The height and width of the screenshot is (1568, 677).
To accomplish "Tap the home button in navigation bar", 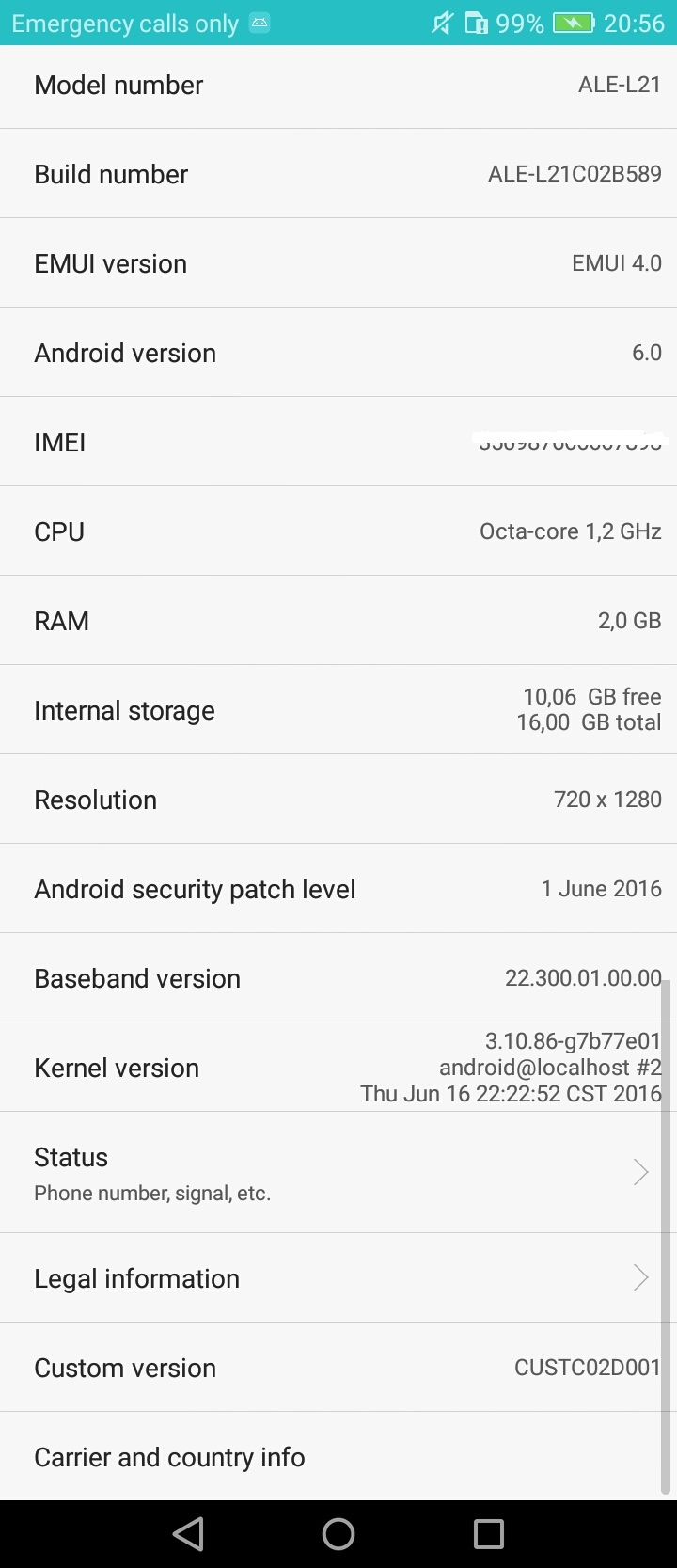I will 338,1533.
